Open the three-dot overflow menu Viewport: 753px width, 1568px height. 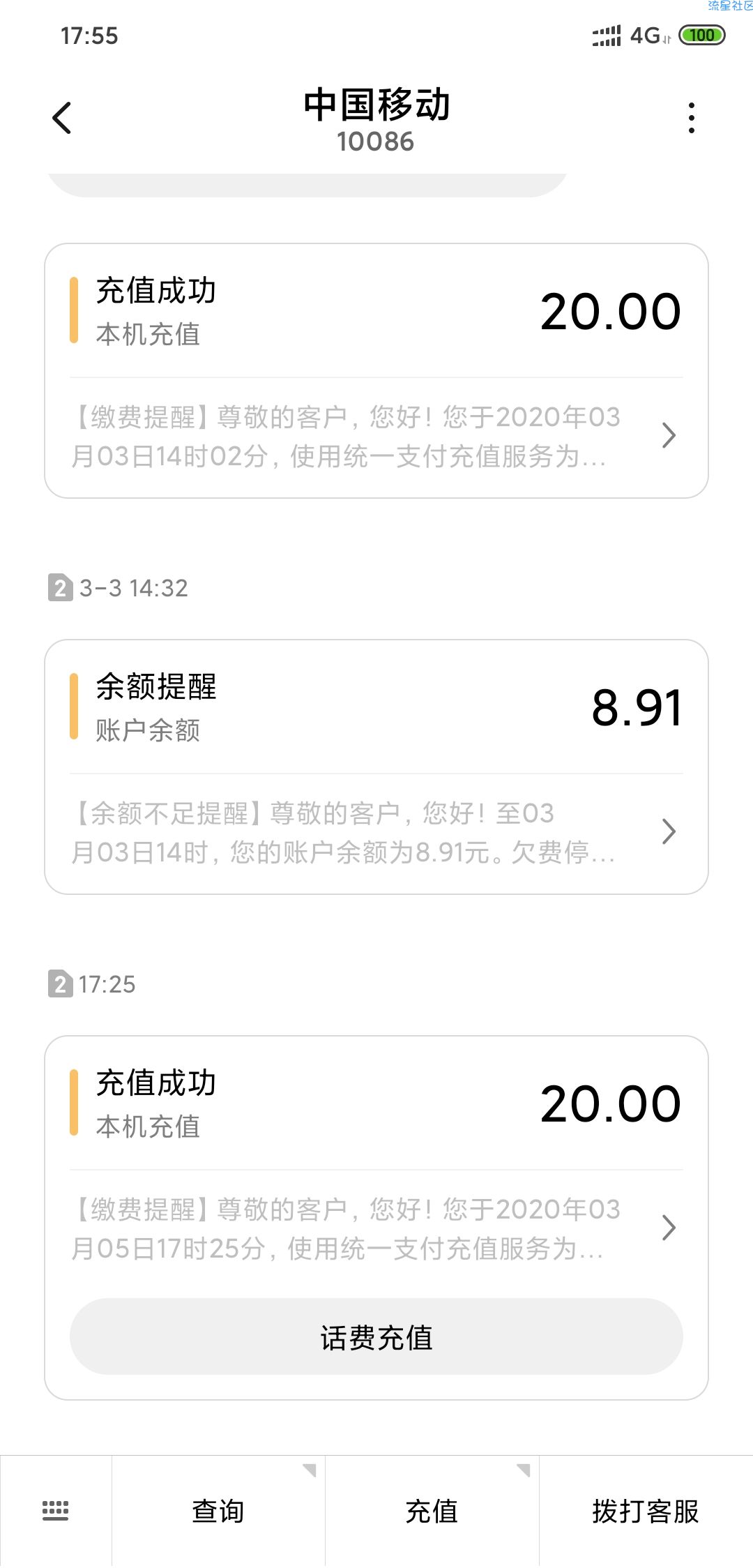(691, 118)
